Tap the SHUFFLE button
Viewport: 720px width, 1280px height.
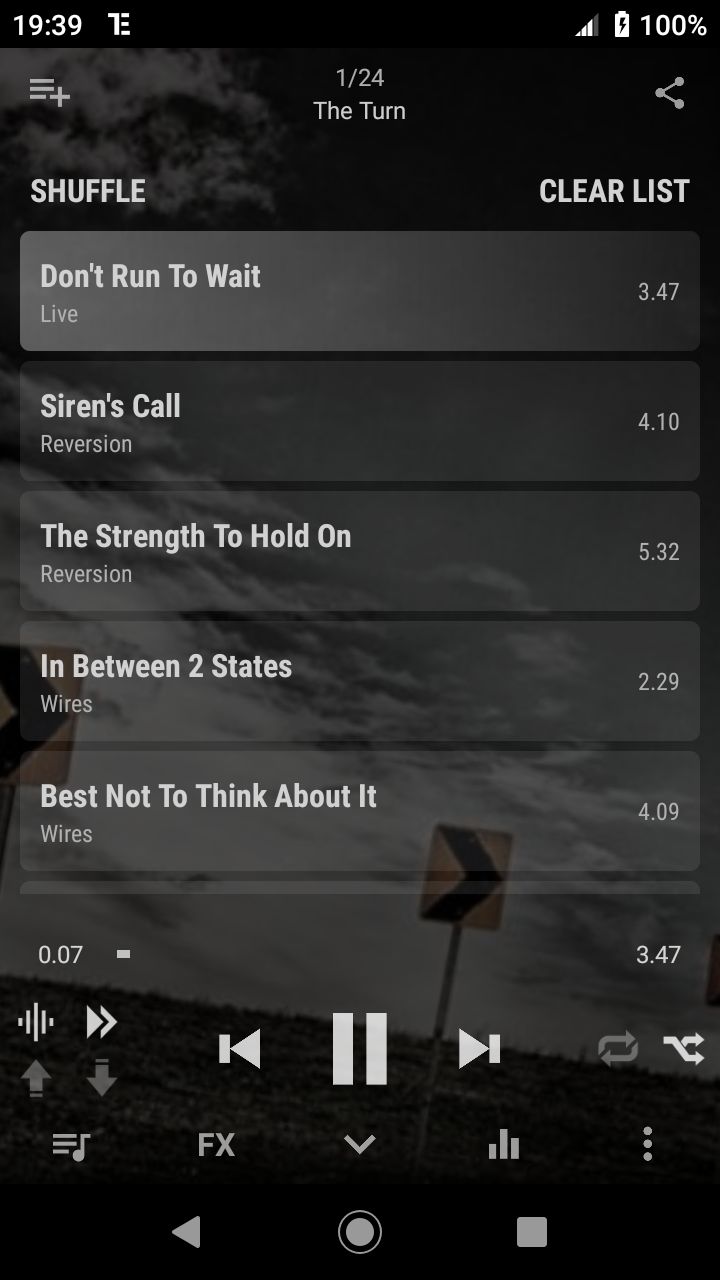point(88,191)
